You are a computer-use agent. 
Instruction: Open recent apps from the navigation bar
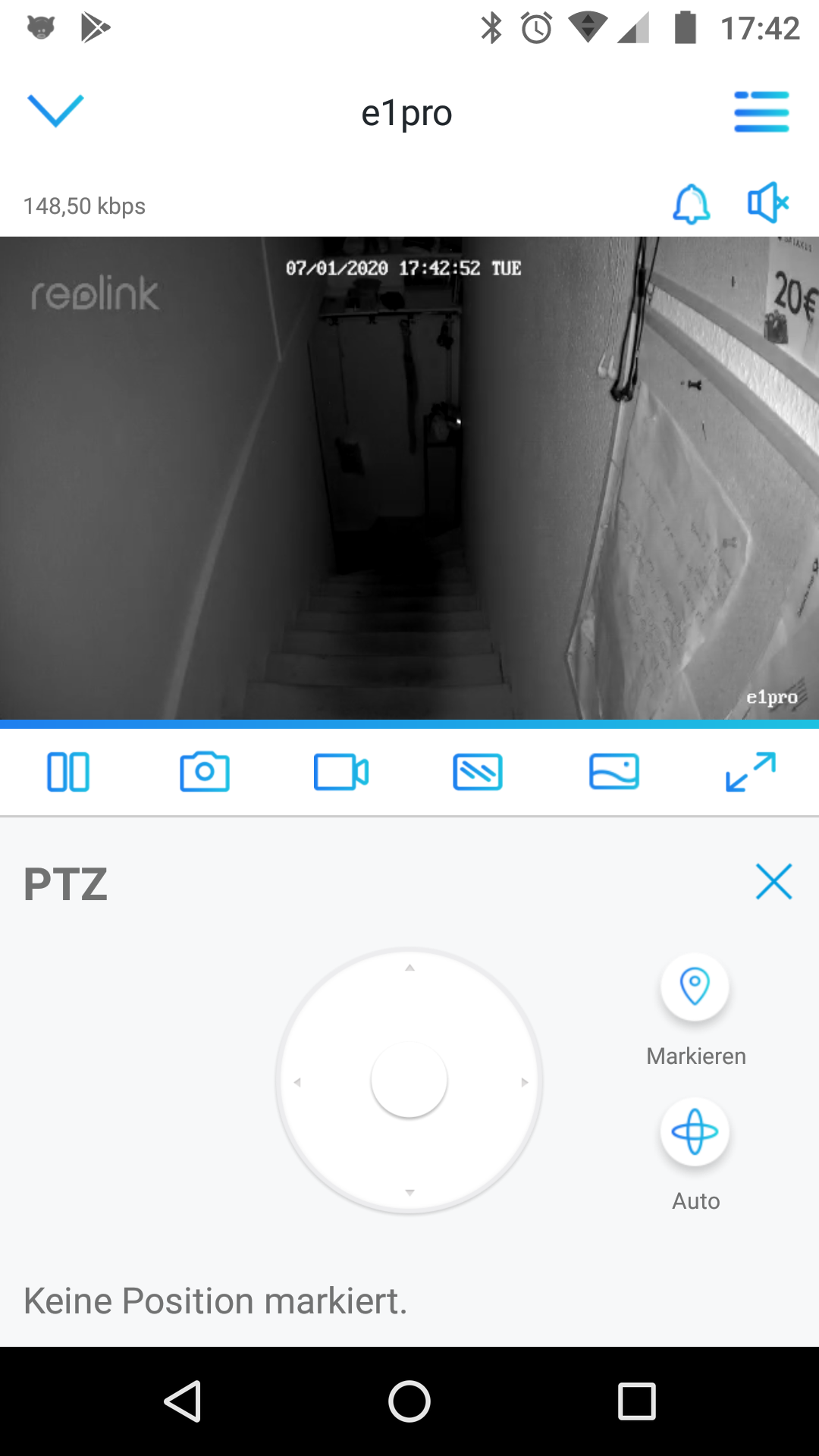tap(637, 1401)
